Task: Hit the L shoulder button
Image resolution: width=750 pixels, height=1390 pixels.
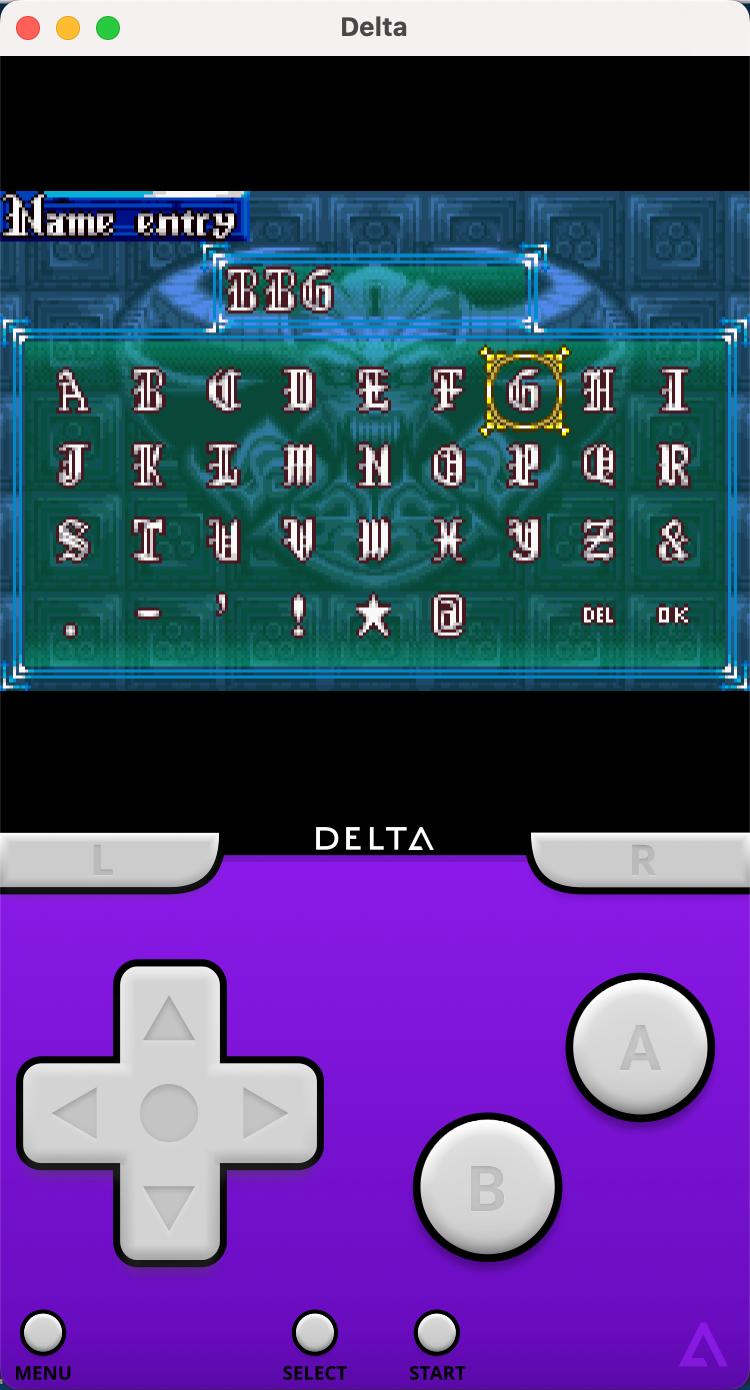Action: coord(105,860)
